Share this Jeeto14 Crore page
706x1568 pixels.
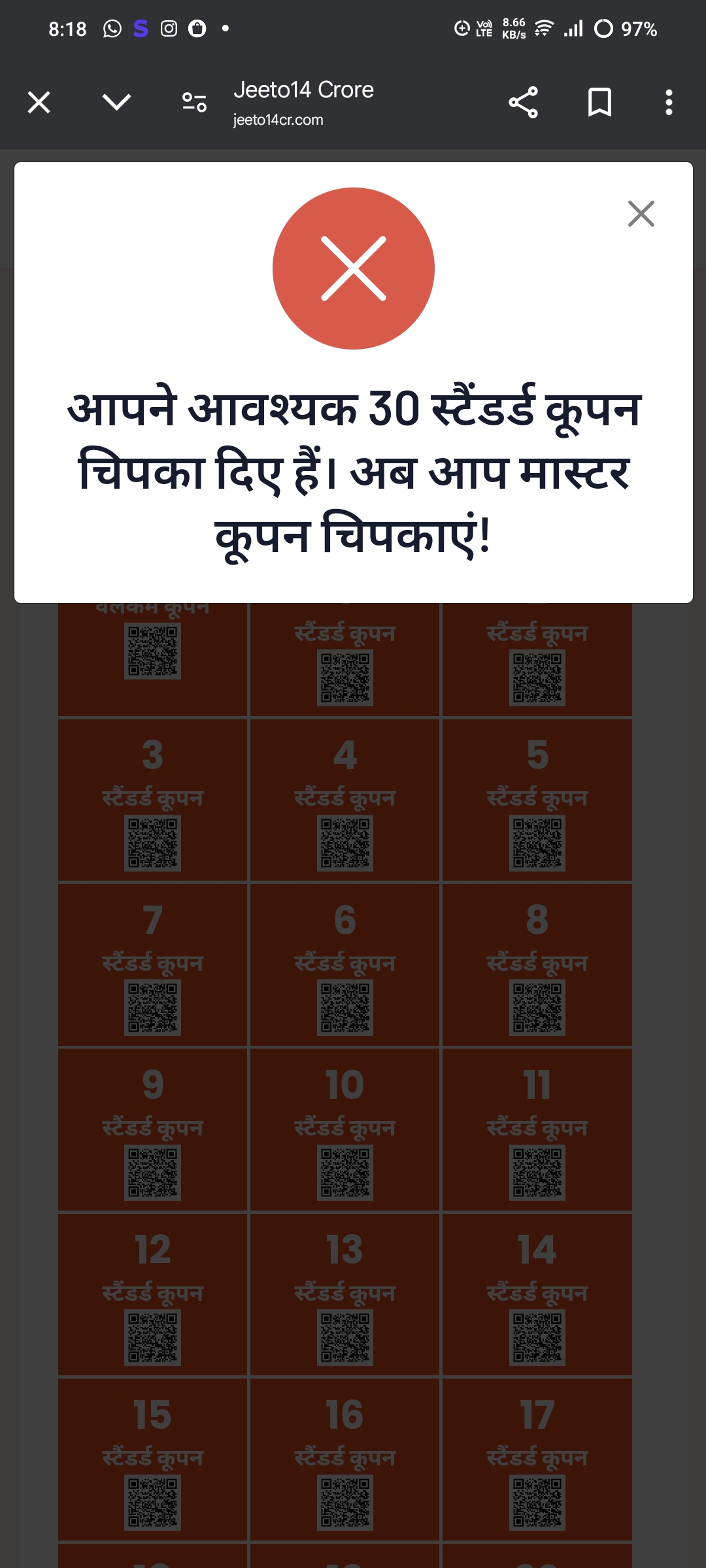pos(523,103)
